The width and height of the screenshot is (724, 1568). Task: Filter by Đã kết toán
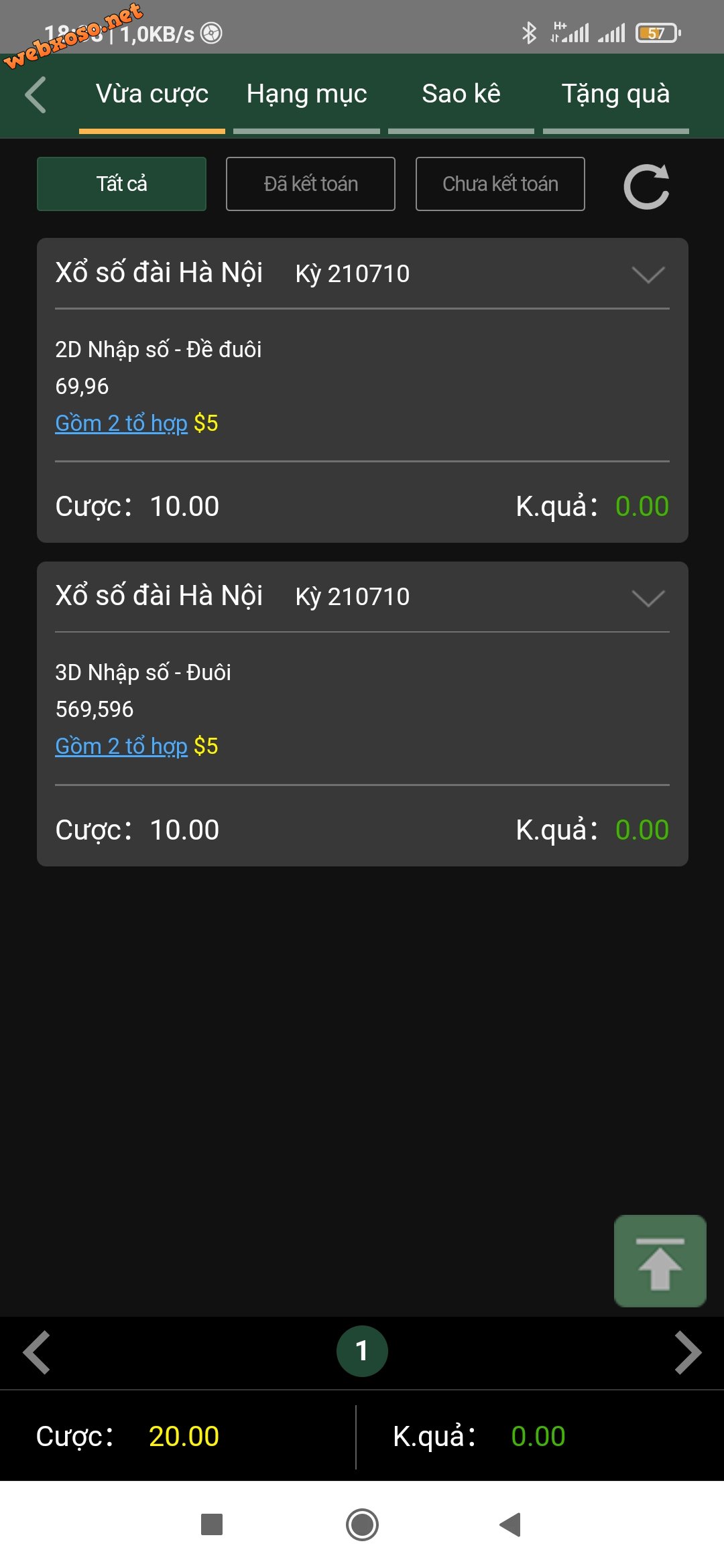point(310,184)
